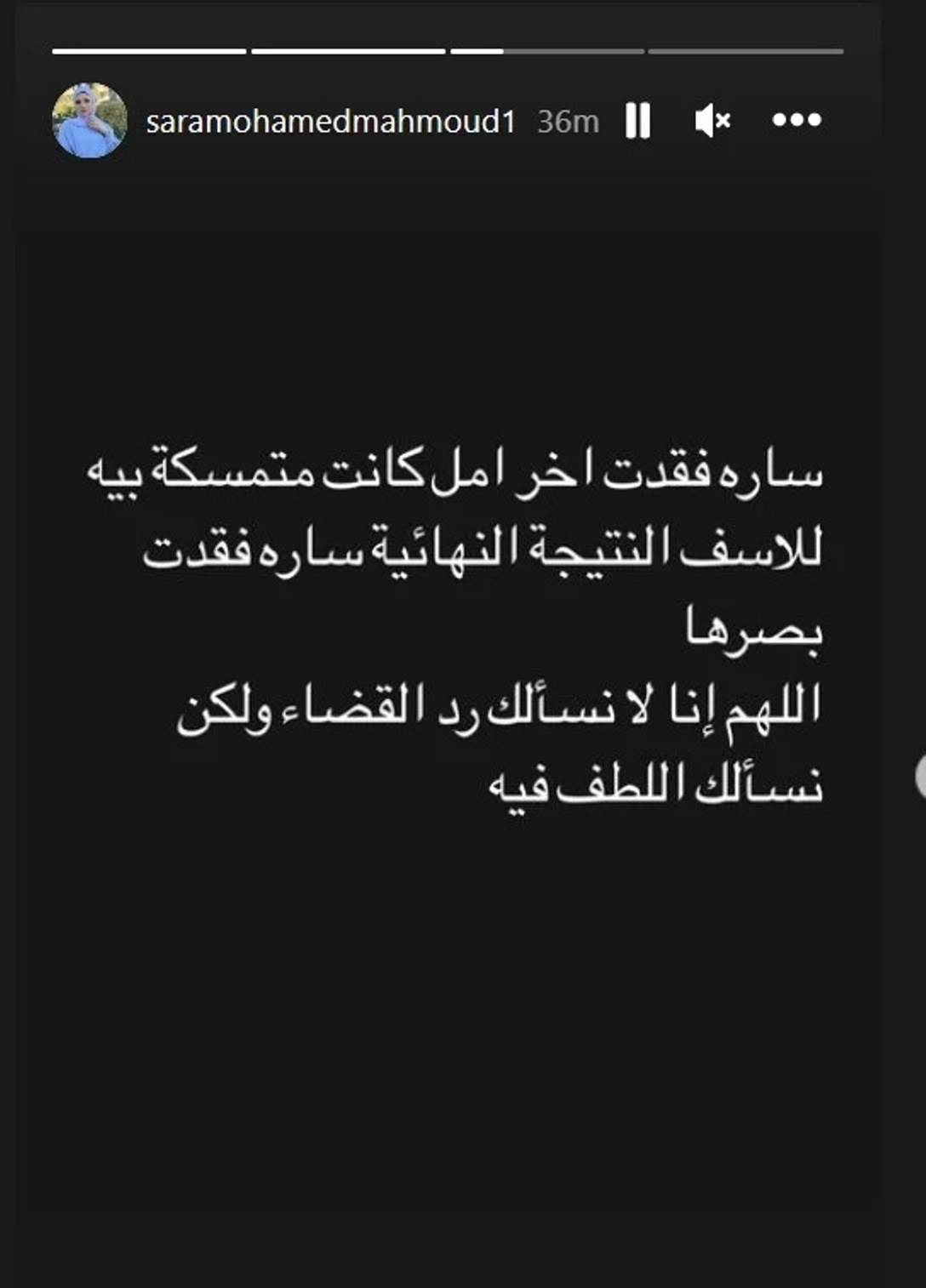Tap the saramohamedmahmoud1 username

pos(330,122)
